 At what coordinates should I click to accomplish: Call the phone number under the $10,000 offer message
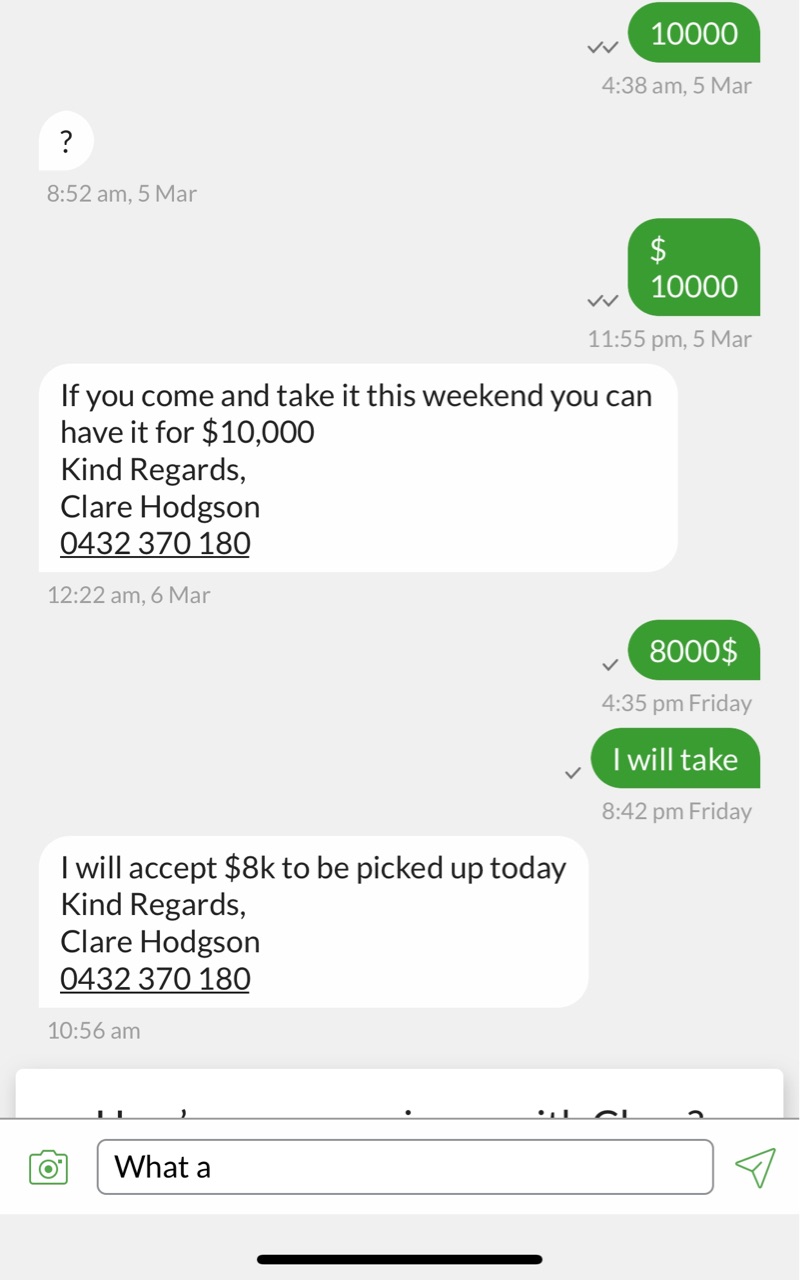pyautogui.click(x=155, y=543)
